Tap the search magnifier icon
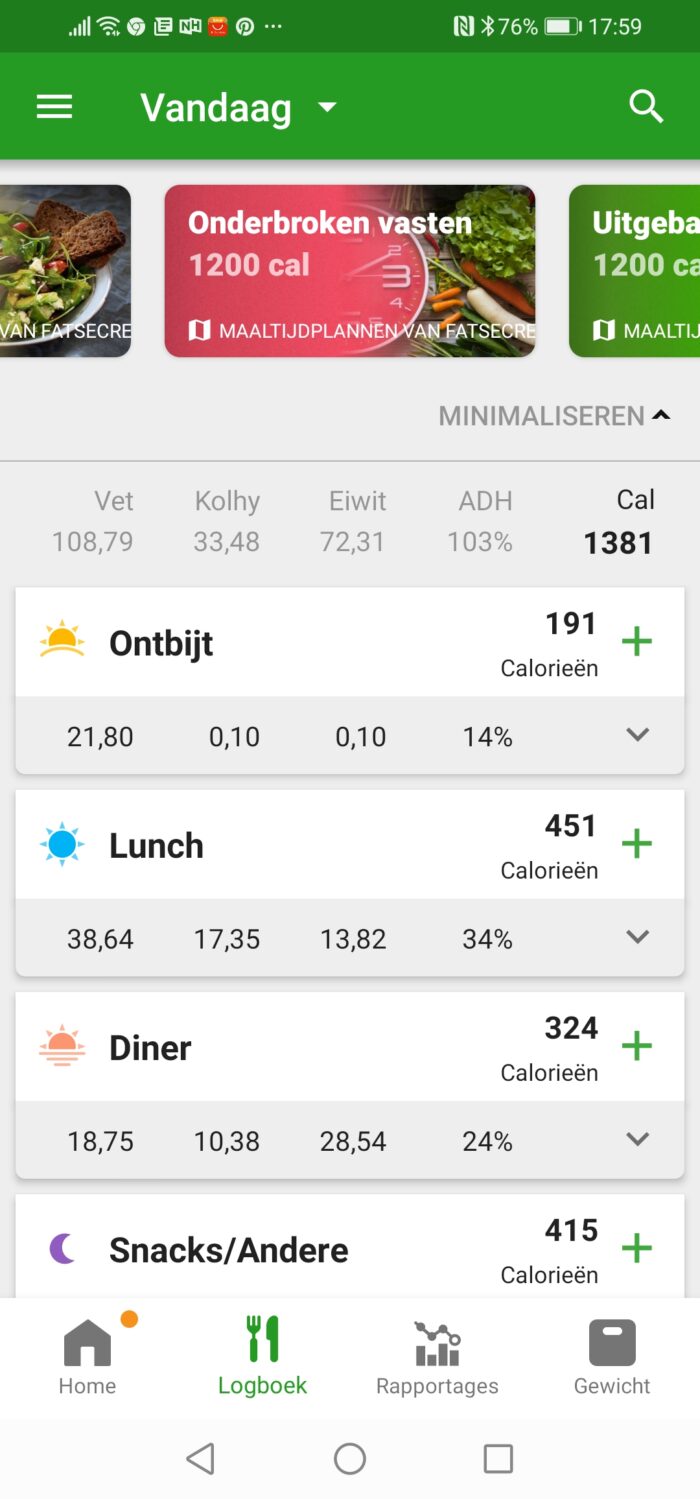Screen dimensions: 700x1499 (646, 107)
